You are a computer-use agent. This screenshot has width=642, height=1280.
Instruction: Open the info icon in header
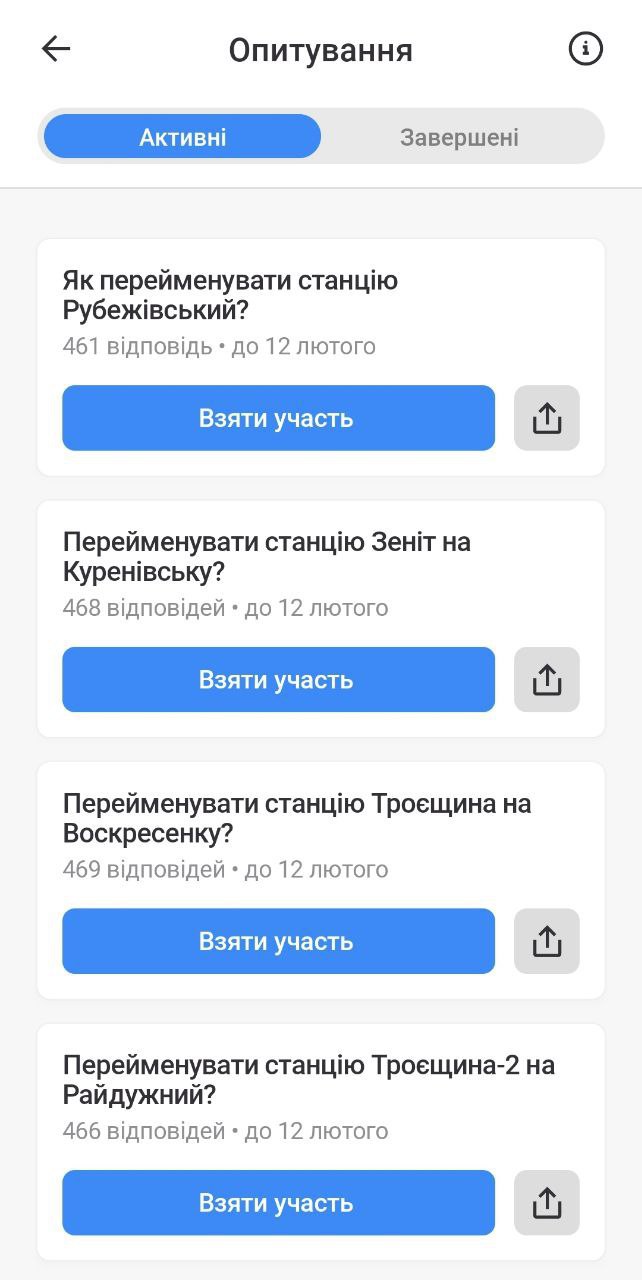[585, 49]
